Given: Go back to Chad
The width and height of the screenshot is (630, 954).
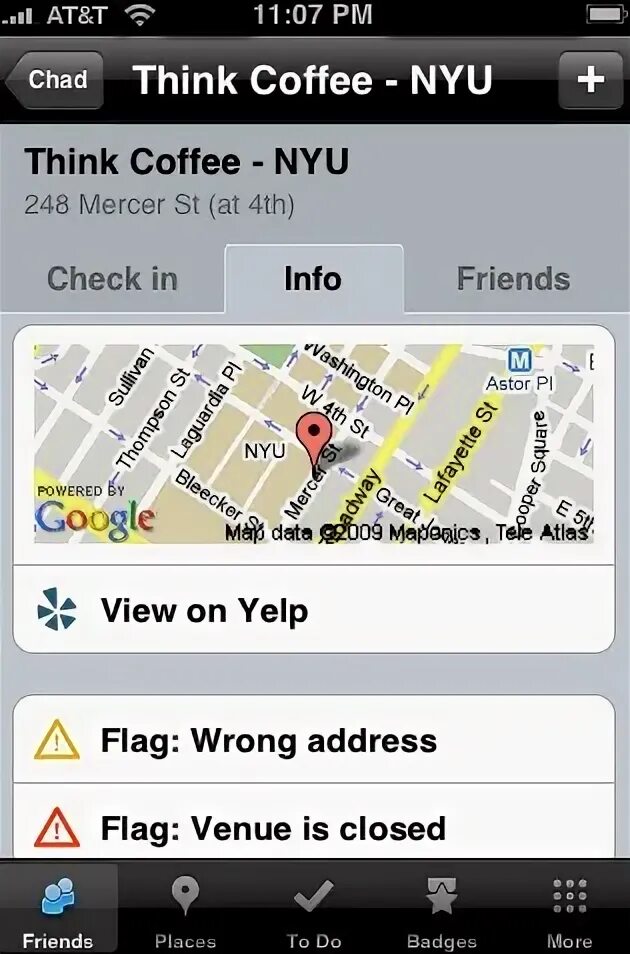Looking at the screenshot, I should click(56, 80).
